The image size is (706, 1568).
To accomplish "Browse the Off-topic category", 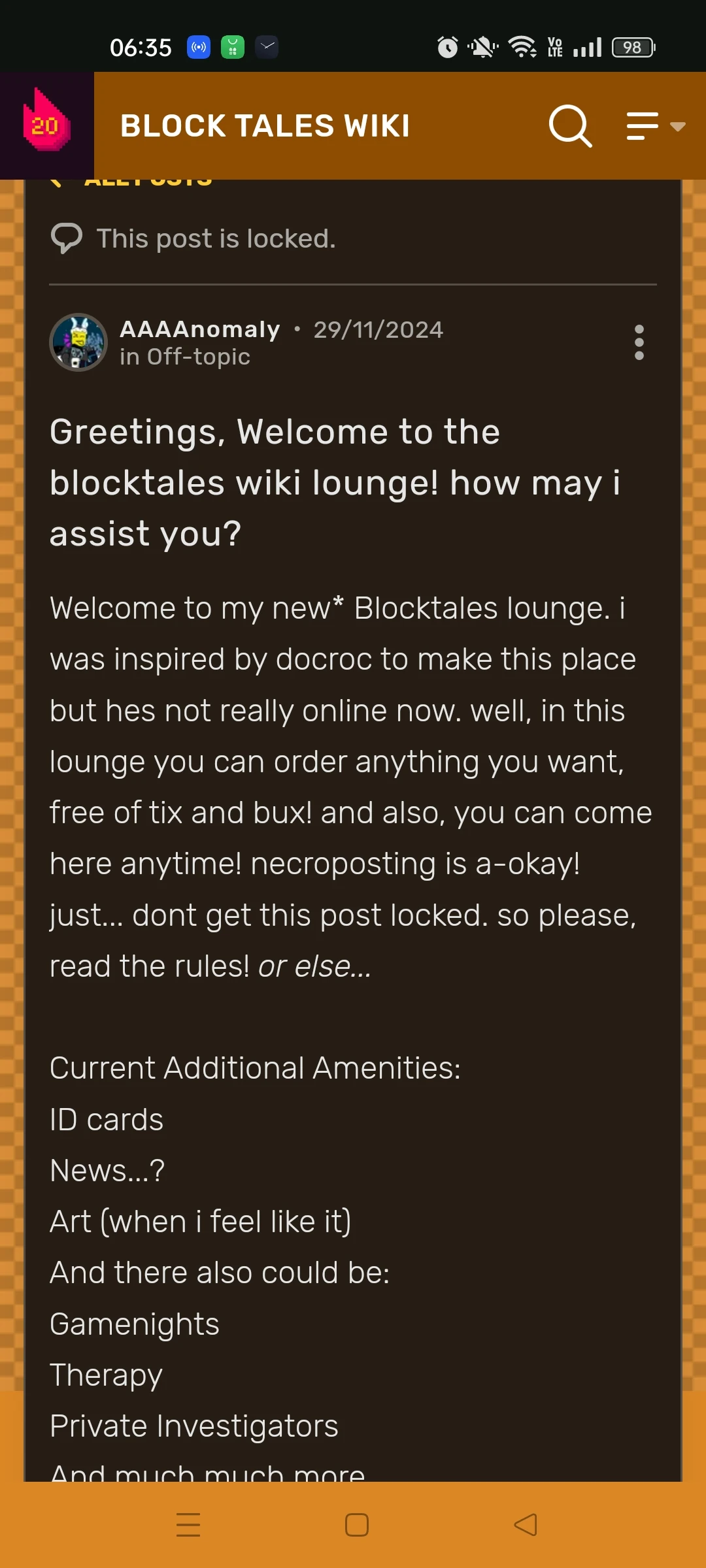I will coord(198,357).
